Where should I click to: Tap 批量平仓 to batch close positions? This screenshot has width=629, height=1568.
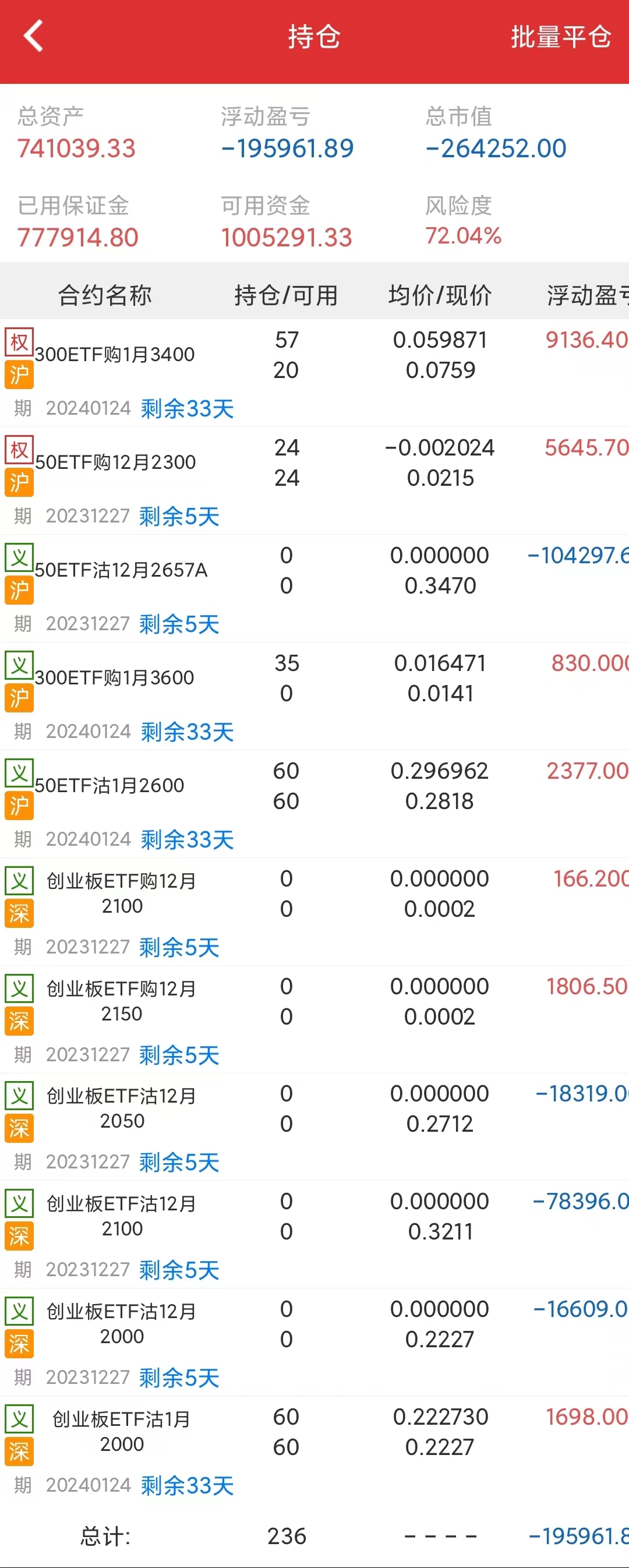(560, 37)
